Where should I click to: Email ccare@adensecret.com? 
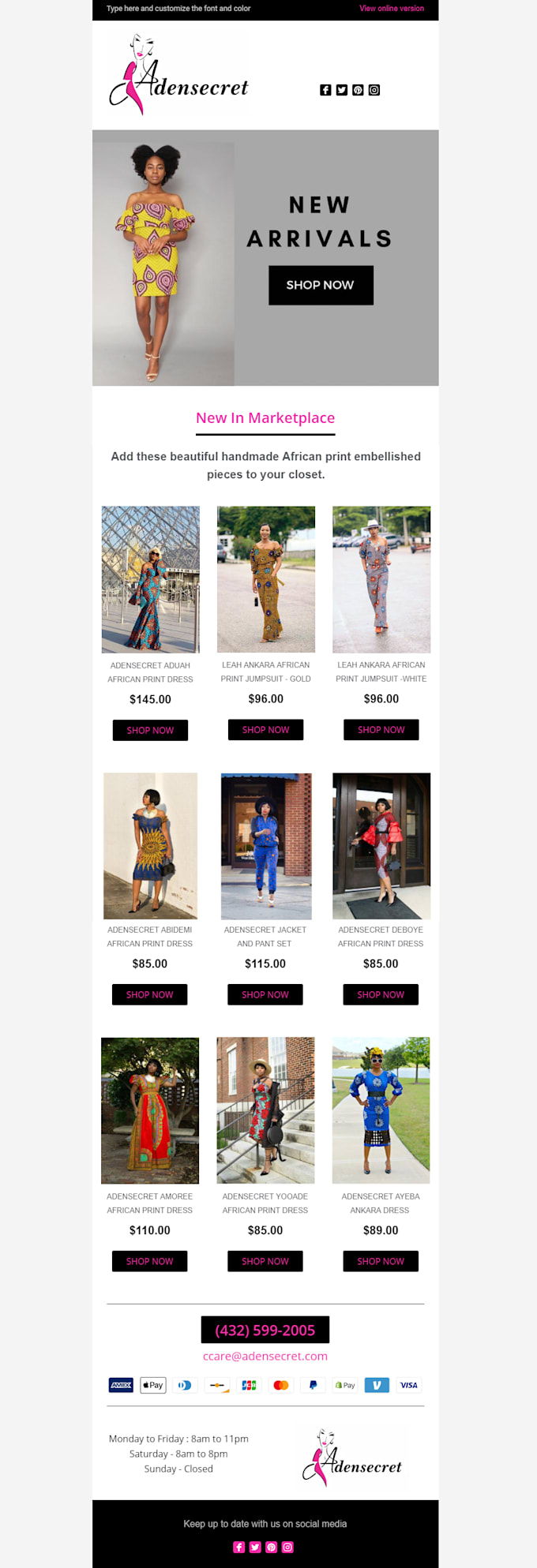pos(265,1356)
